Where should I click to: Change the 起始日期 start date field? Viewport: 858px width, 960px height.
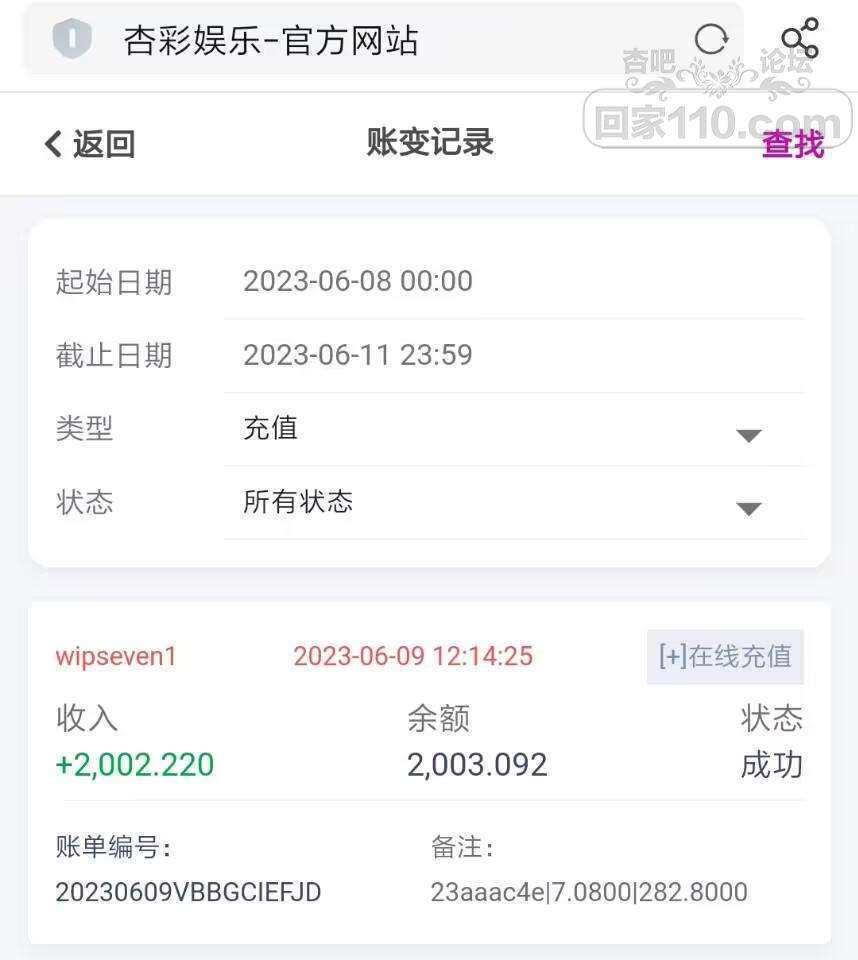pyautogui.click(x=514, y=282)
